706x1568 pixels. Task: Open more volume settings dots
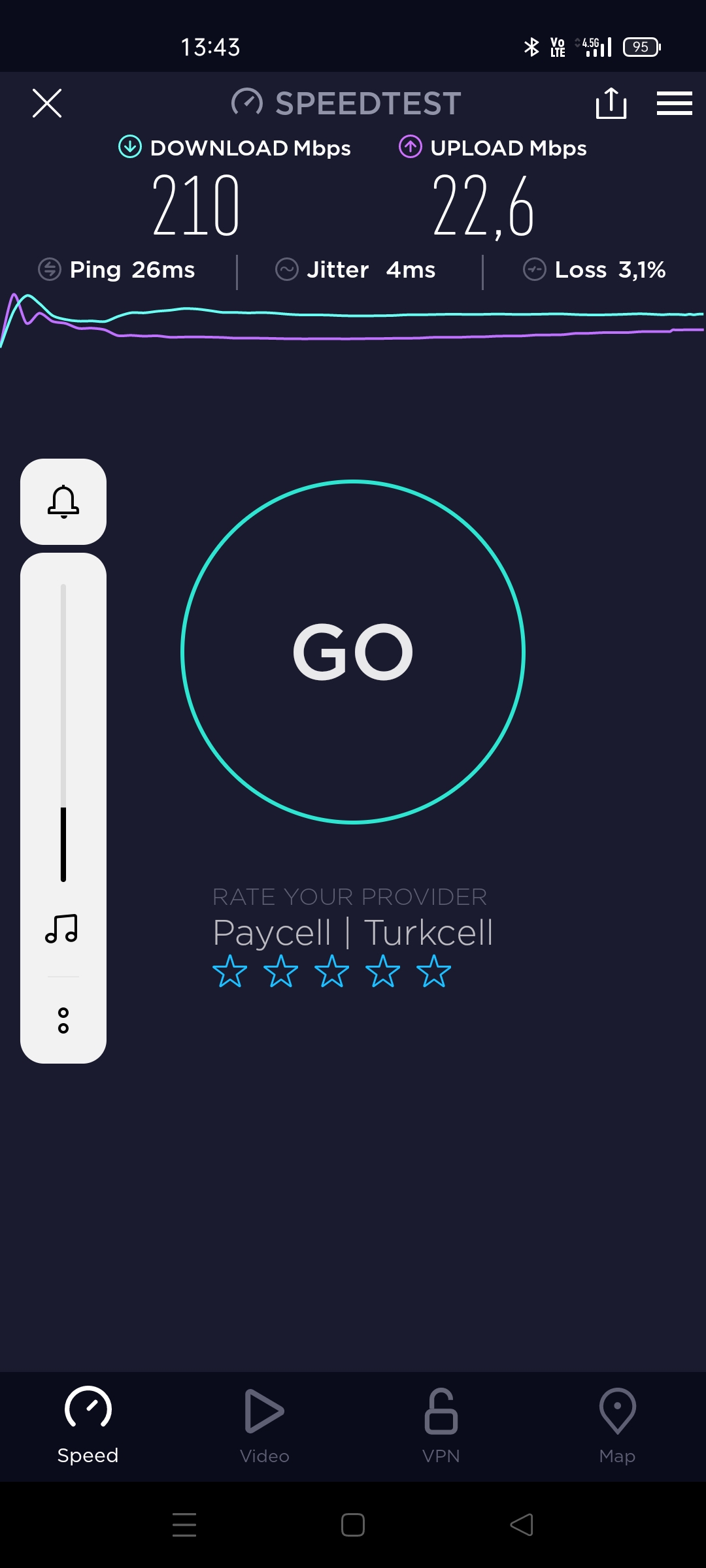[63, 1021]
